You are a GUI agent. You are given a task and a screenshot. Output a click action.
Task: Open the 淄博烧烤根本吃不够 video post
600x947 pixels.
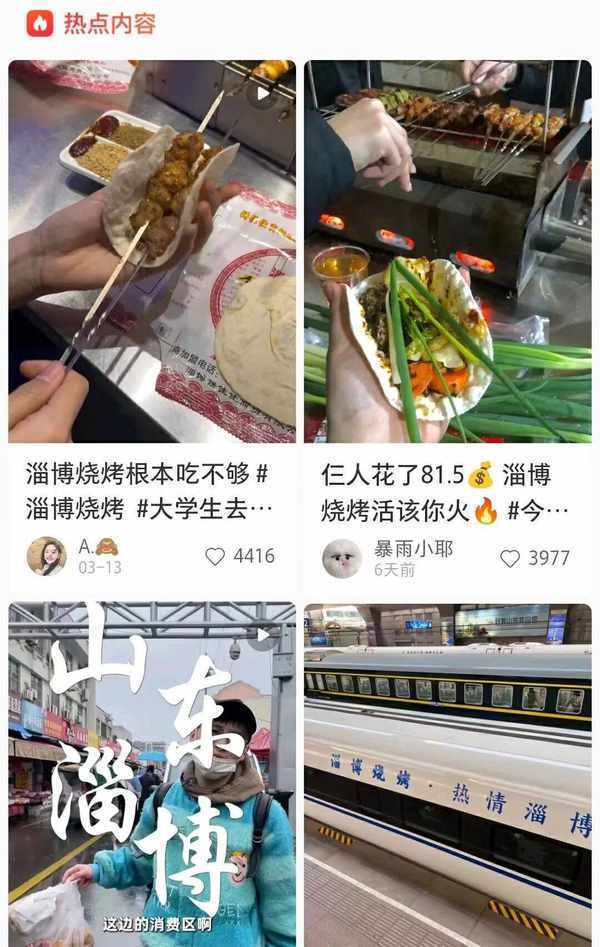click(x=152, y=250)
